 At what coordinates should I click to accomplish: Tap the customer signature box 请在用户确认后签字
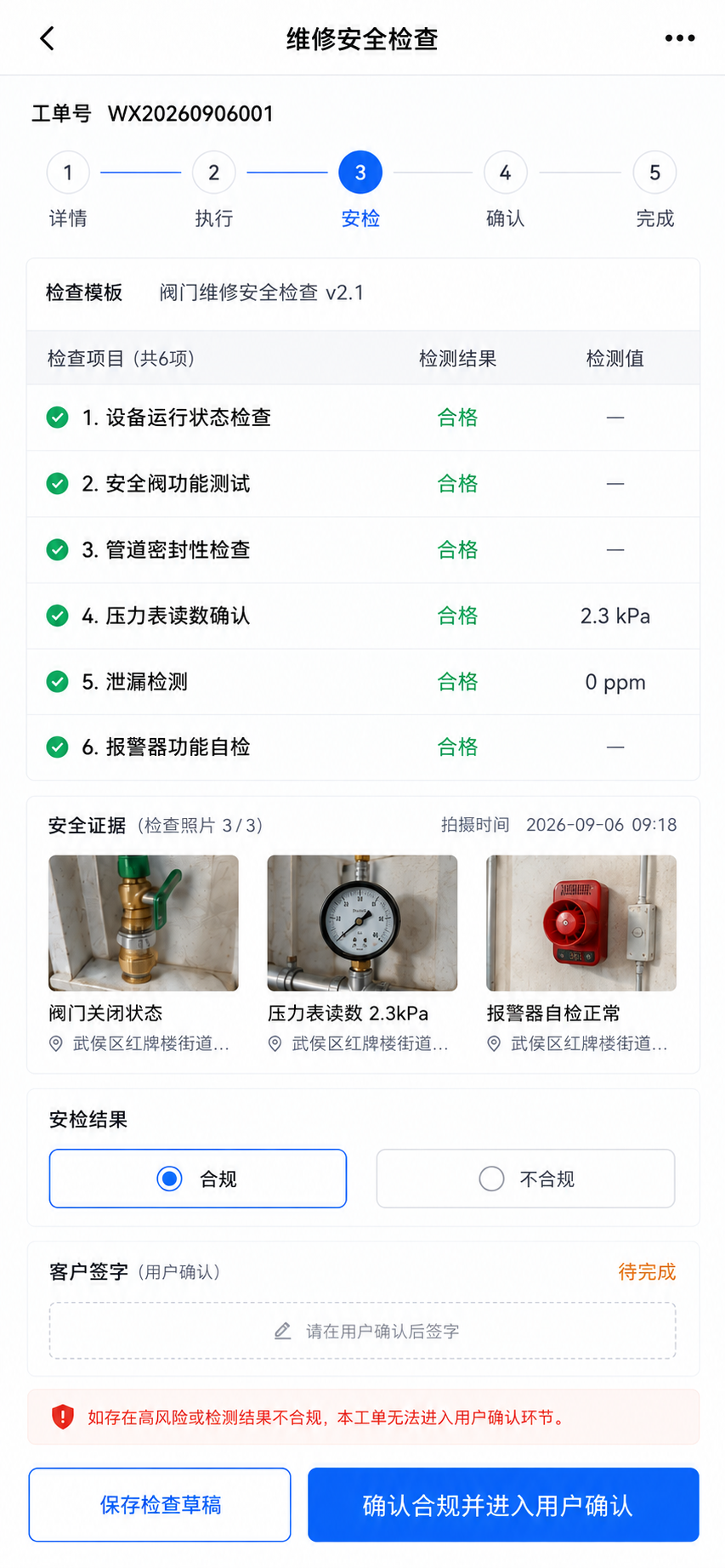pyautogui.click(x=363, y=1331)
